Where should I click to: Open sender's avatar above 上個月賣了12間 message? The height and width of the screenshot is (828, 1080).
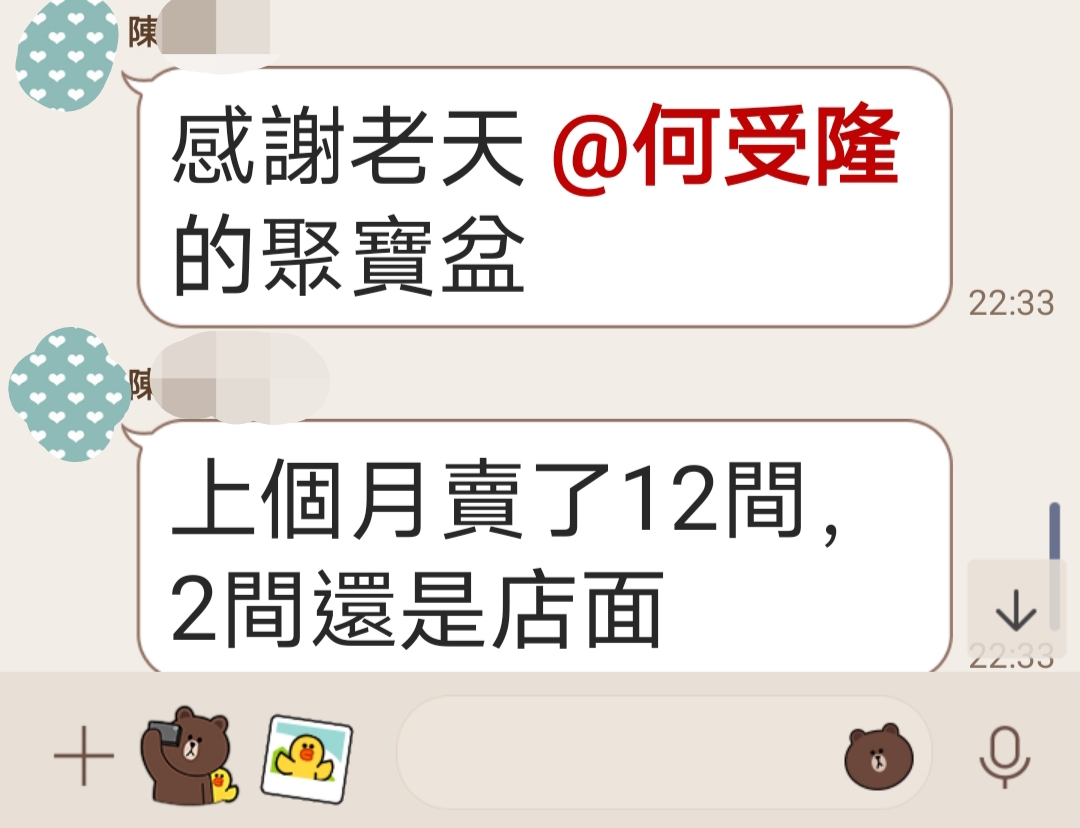[69, 393]
